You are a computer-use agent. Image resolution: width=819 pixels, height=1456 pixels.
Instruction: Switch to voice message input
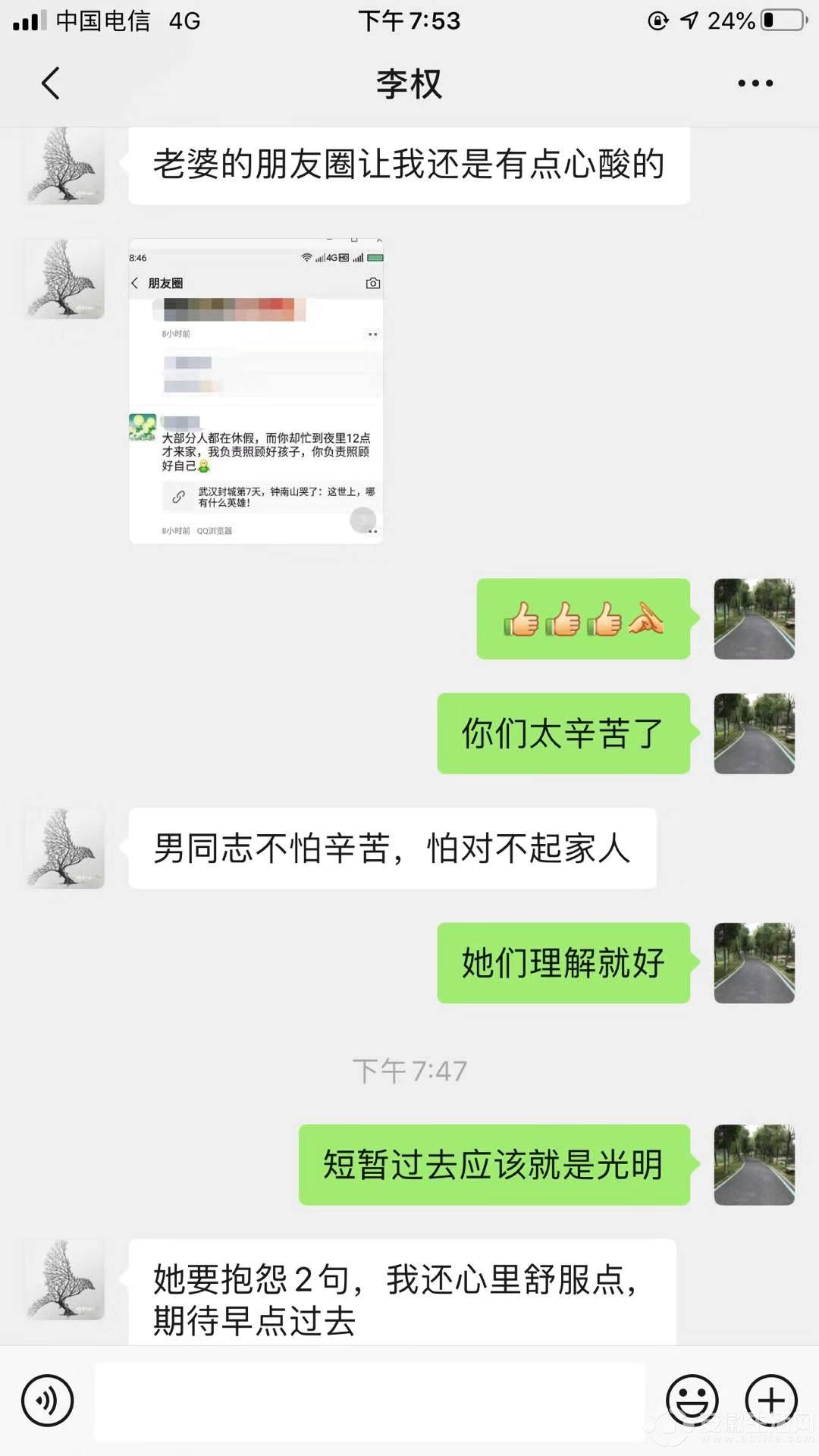coord(47,1400)
